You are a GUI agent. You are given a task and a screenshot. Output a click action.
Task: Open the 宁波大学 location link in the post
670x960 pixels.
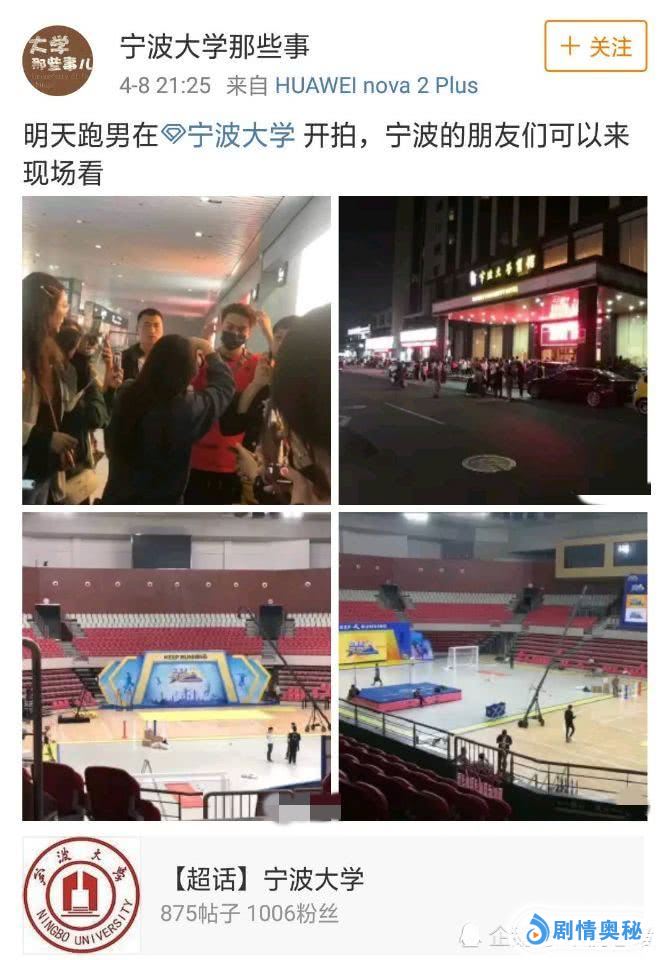(x=229, y=135)
